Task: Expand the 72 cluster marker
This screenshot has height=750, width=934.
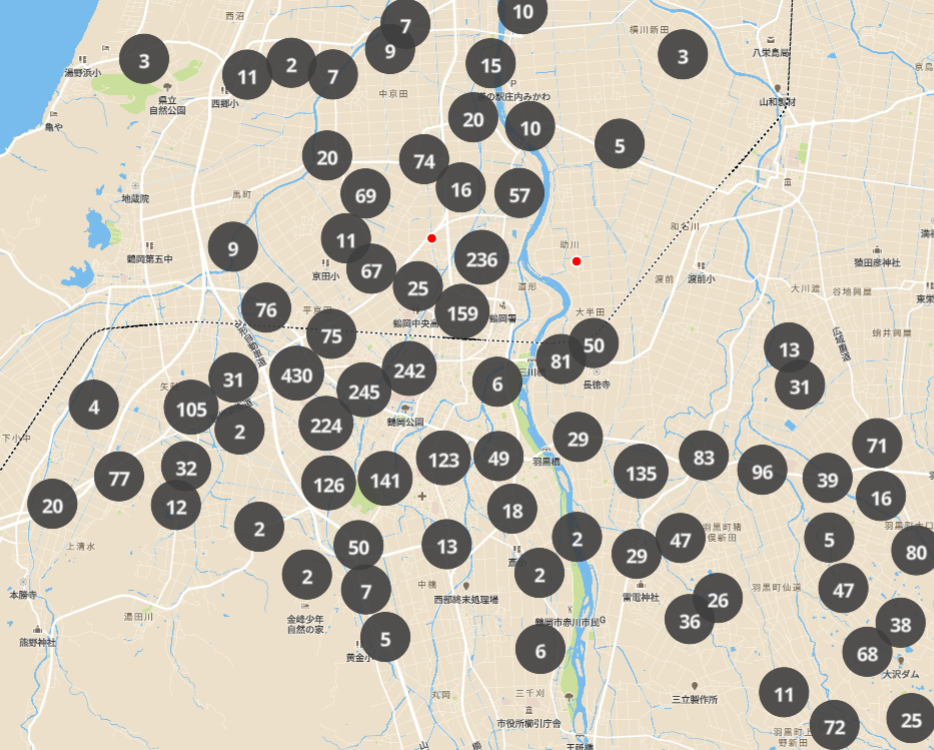Action: [x=834, y=725]
